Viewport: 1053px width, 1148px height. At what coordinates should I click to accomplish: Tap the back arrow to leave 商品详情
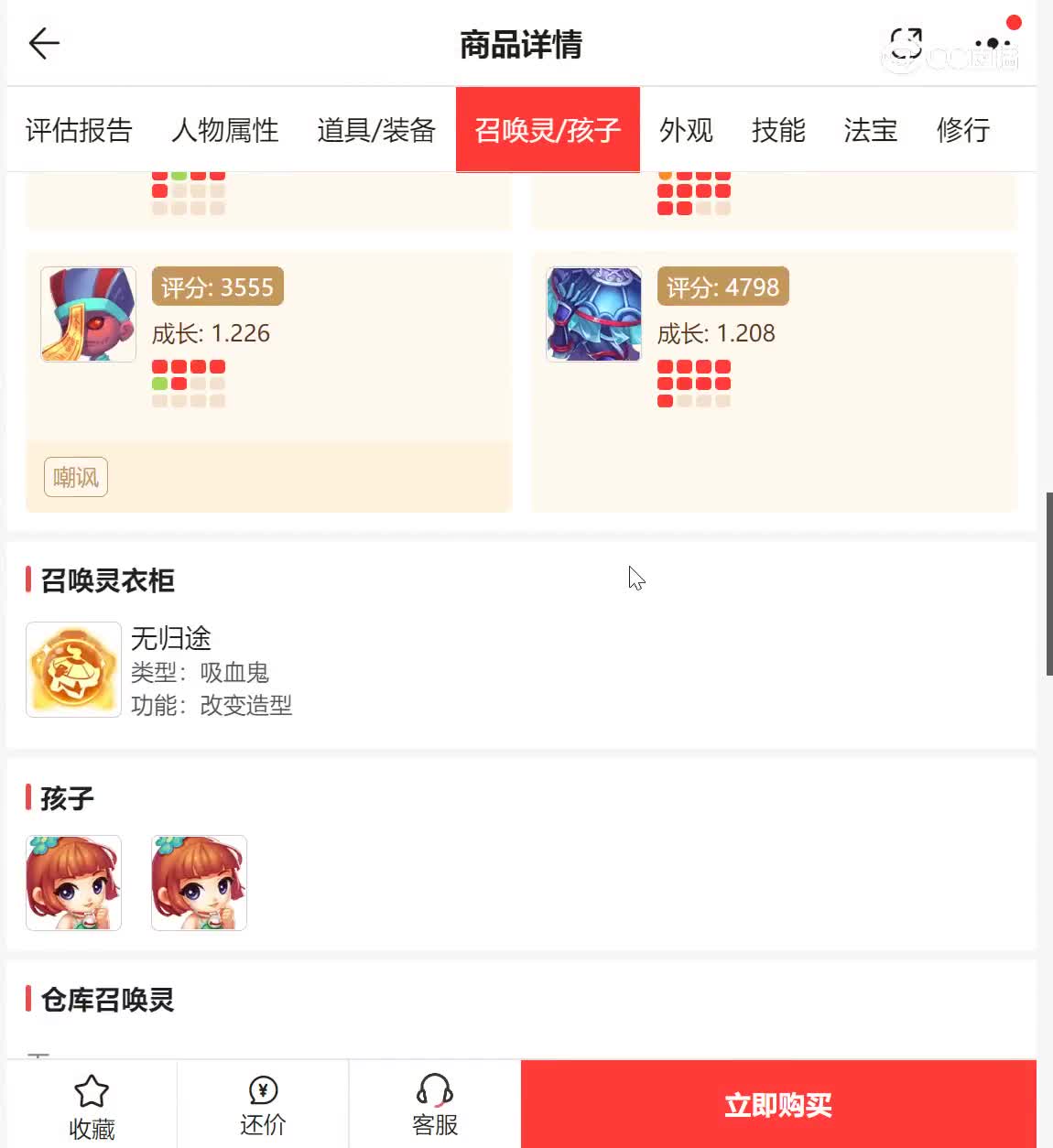[x=43, y=43]
